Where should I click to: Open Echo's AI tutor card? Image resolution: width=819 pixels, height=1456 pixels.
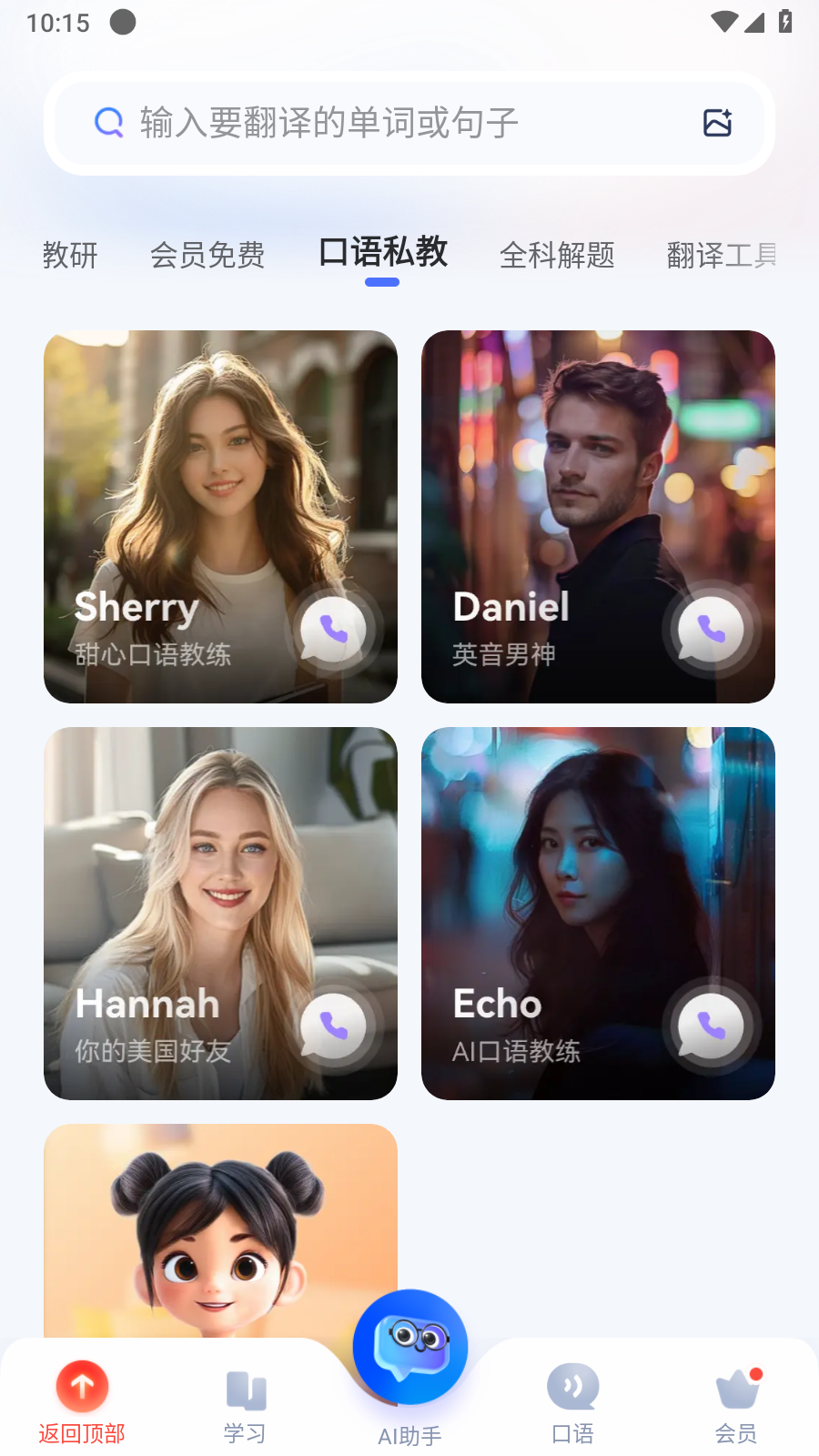[598, 913]
